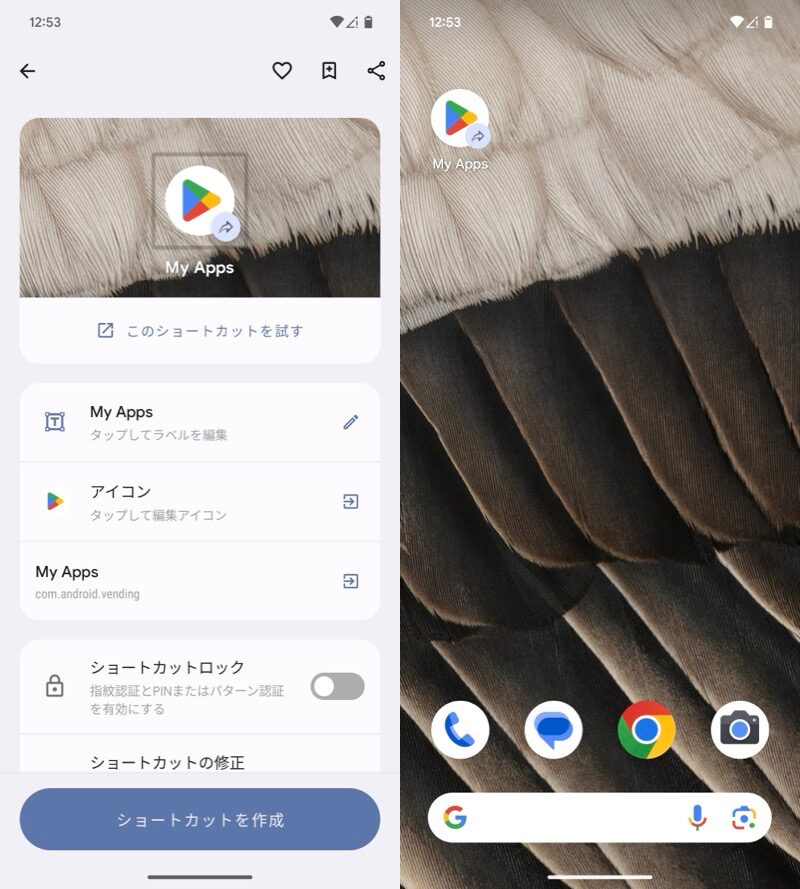800x889 pixels.
Task: Launch Chrome from the dock
Action: point(647,730)
